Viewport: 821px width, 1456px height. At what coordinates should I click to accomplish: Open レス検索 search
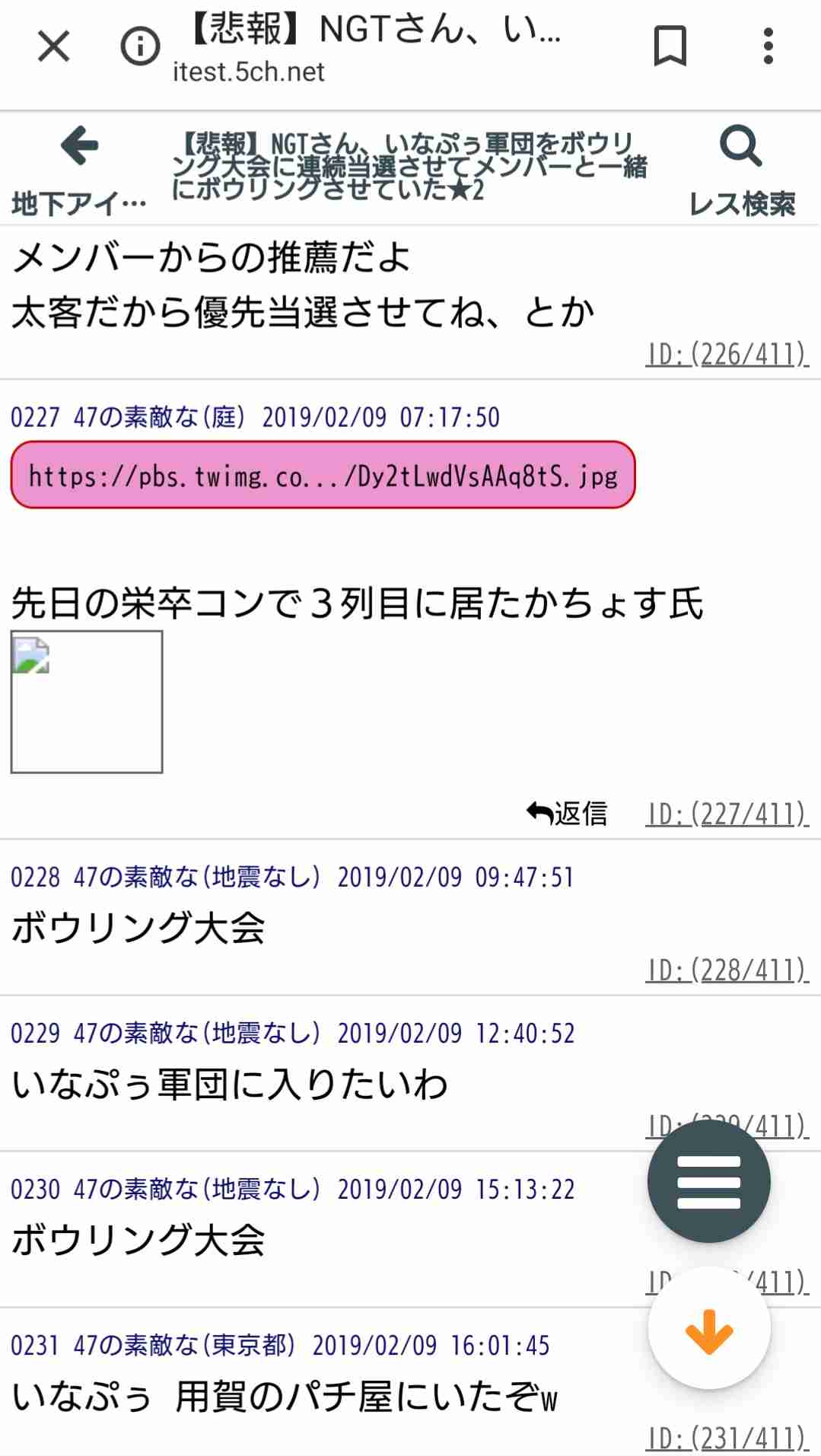741,169
